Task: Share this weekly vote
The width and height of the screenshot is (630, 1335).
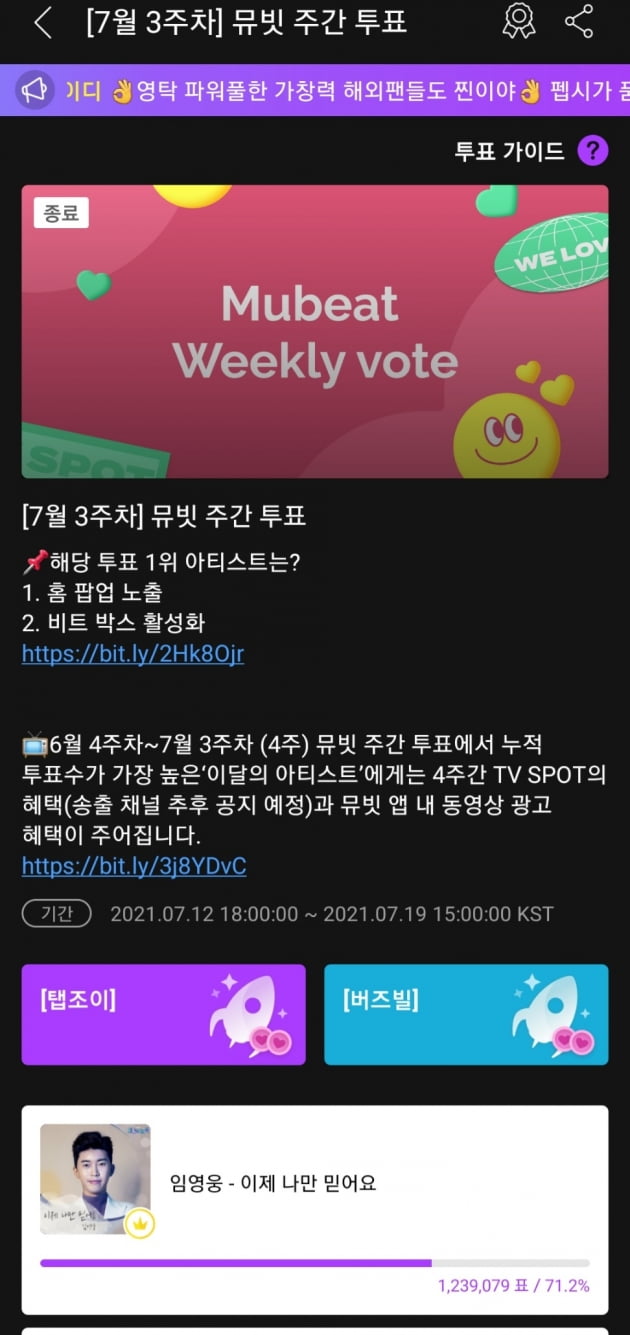Action: [579, 22]
